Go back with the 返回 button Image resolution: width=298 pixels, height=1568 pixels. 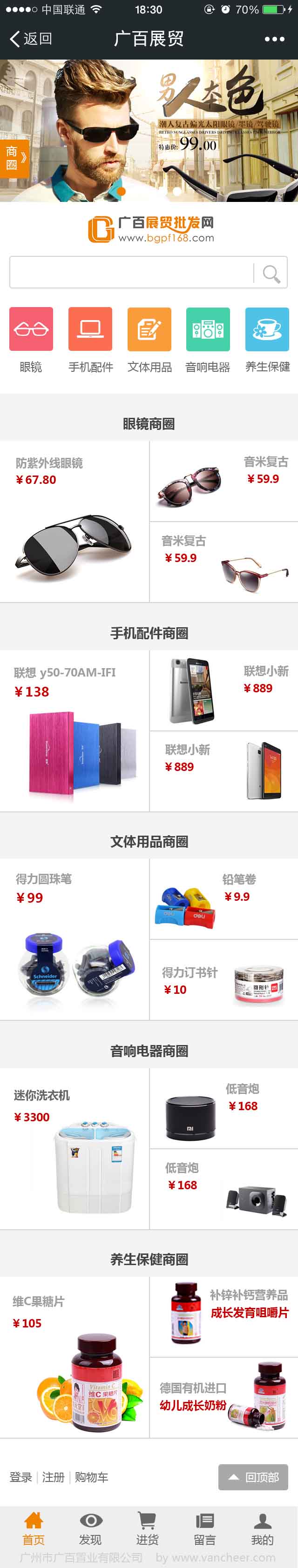click(30, 39)
